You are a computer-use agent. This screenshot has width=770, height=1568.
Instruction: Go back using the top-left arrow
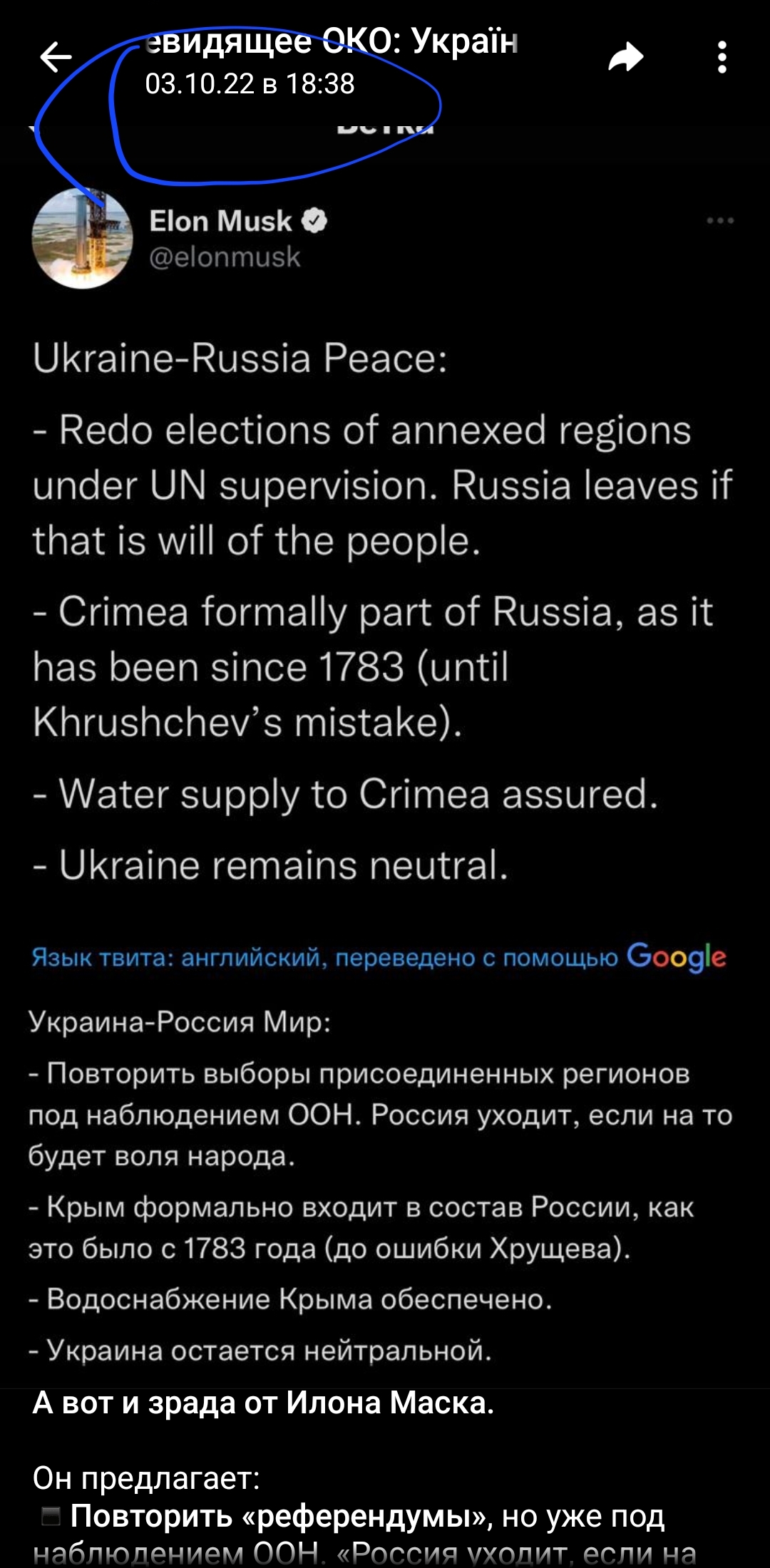[56, 58]
